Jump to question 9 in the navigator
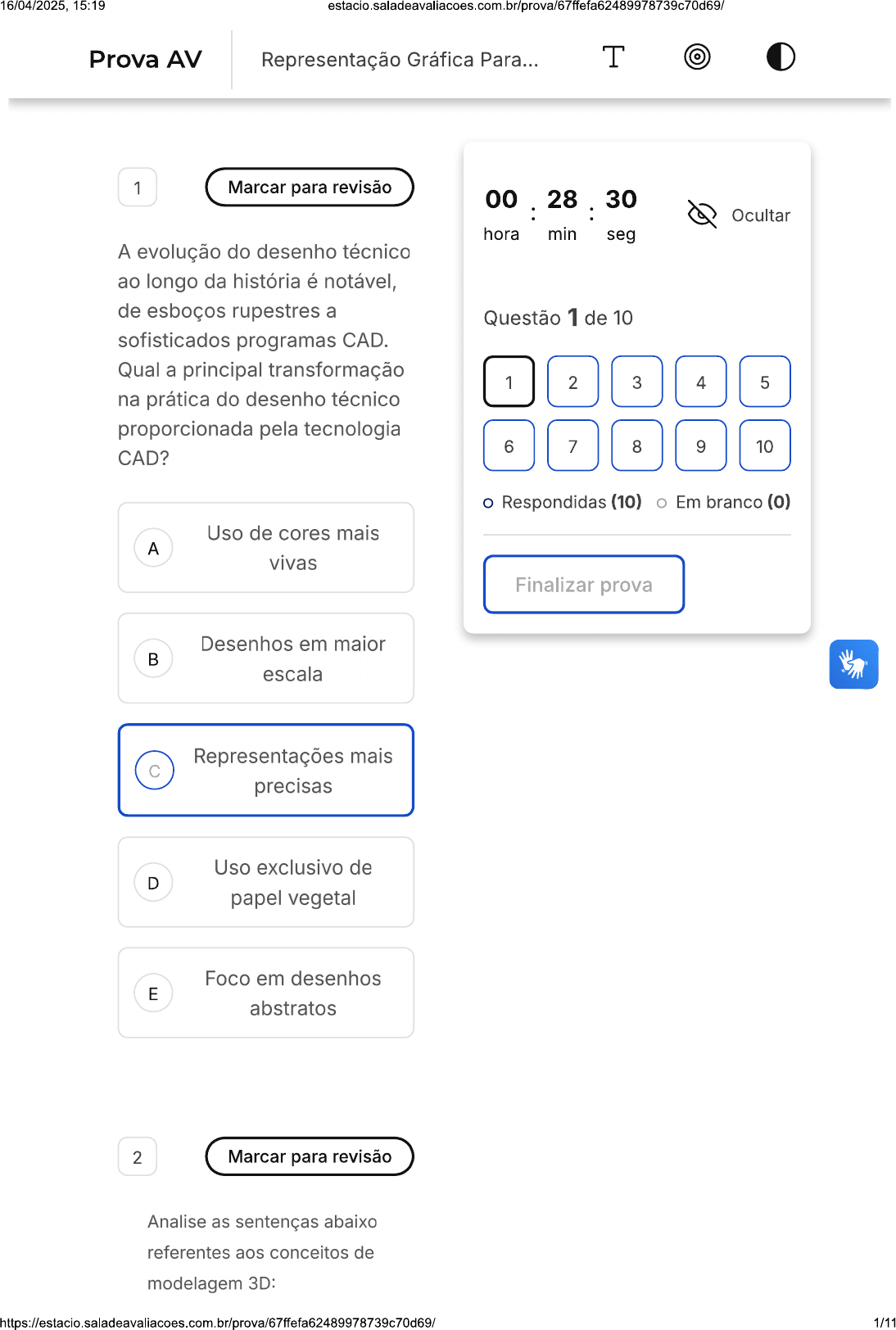 click(x=701, y=446)
